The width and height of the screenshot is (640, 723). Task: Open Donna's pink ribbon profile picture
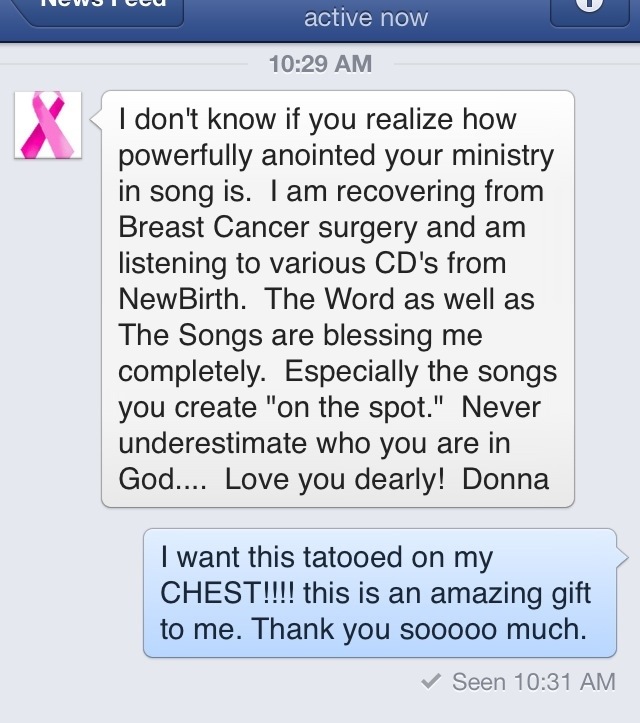47,124
